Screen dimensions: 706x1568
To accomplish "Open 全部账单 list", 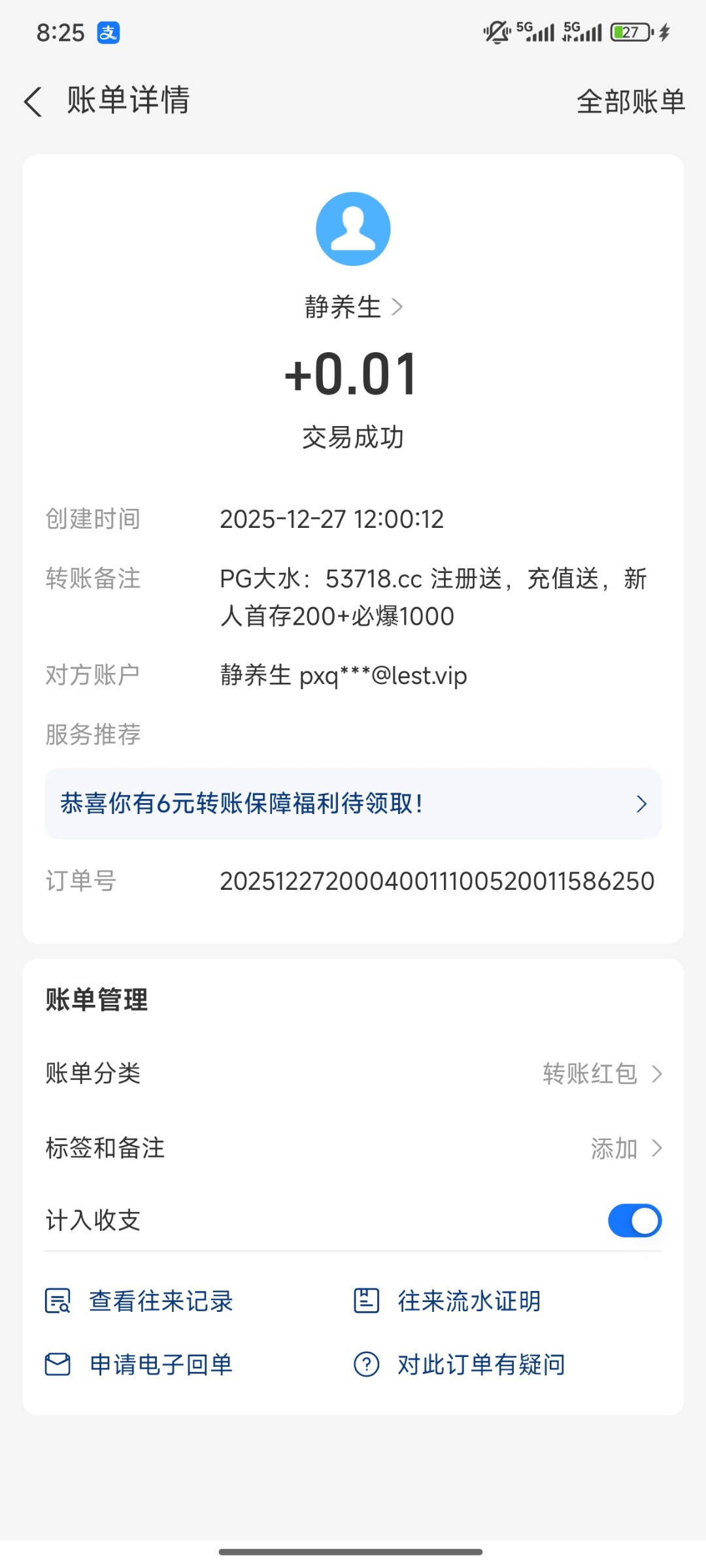I will [x=630, y=102].
